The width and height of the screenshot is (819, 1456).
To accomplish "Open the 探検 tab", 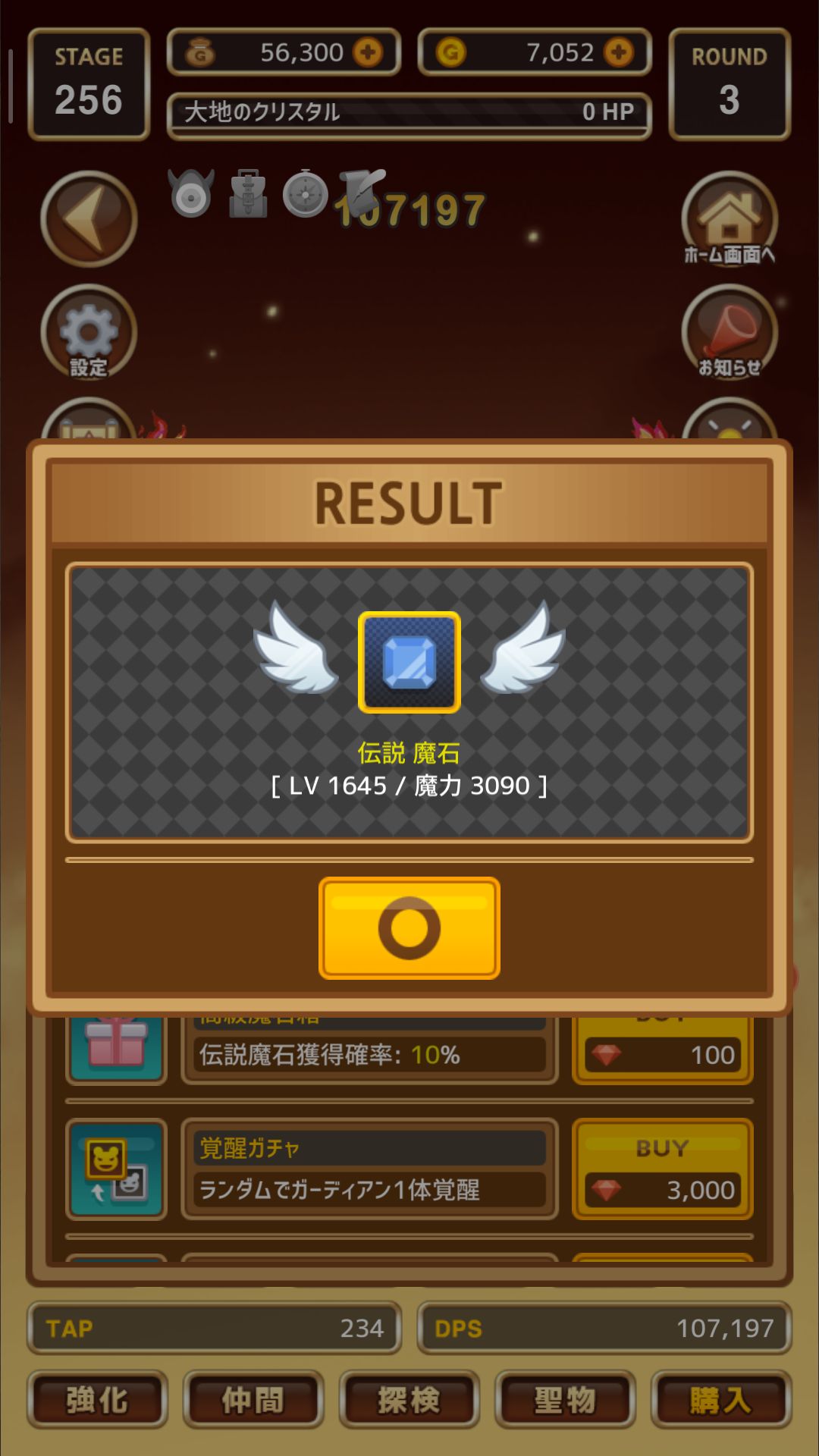I will click(x=409, y=1400).
